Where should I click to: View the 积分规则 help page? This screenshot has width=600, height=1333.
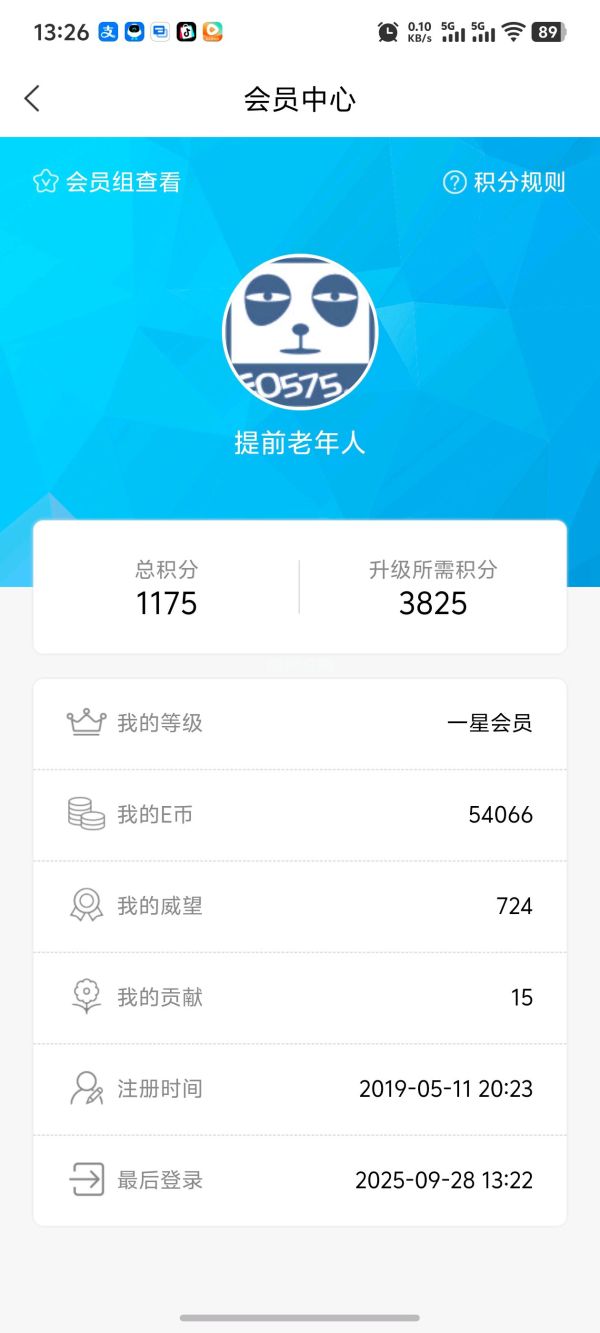point(504,182)
